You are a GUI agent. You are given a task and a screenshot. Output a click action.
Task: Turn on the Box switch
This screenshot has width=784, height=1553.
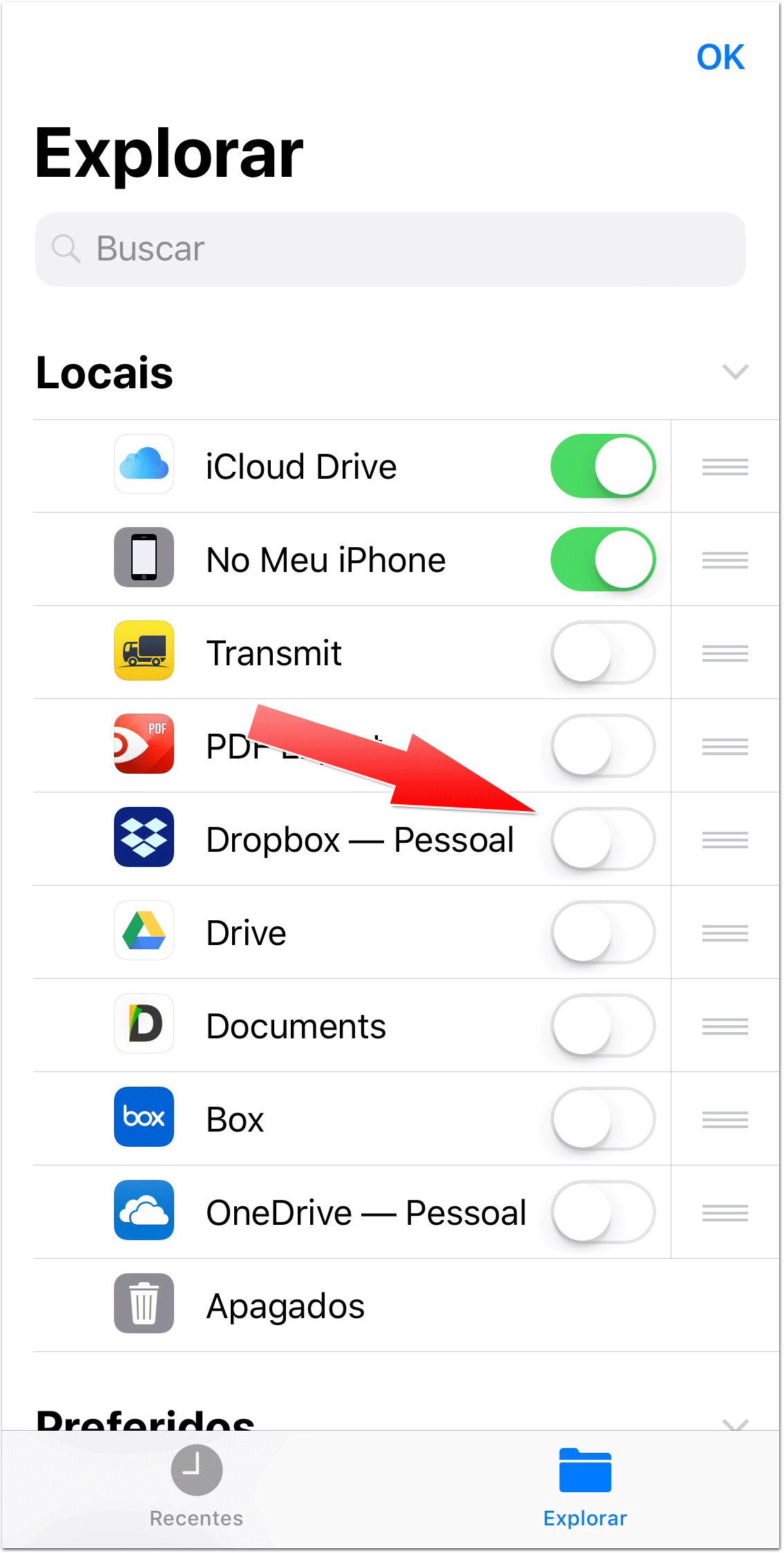coord(603,1119)
